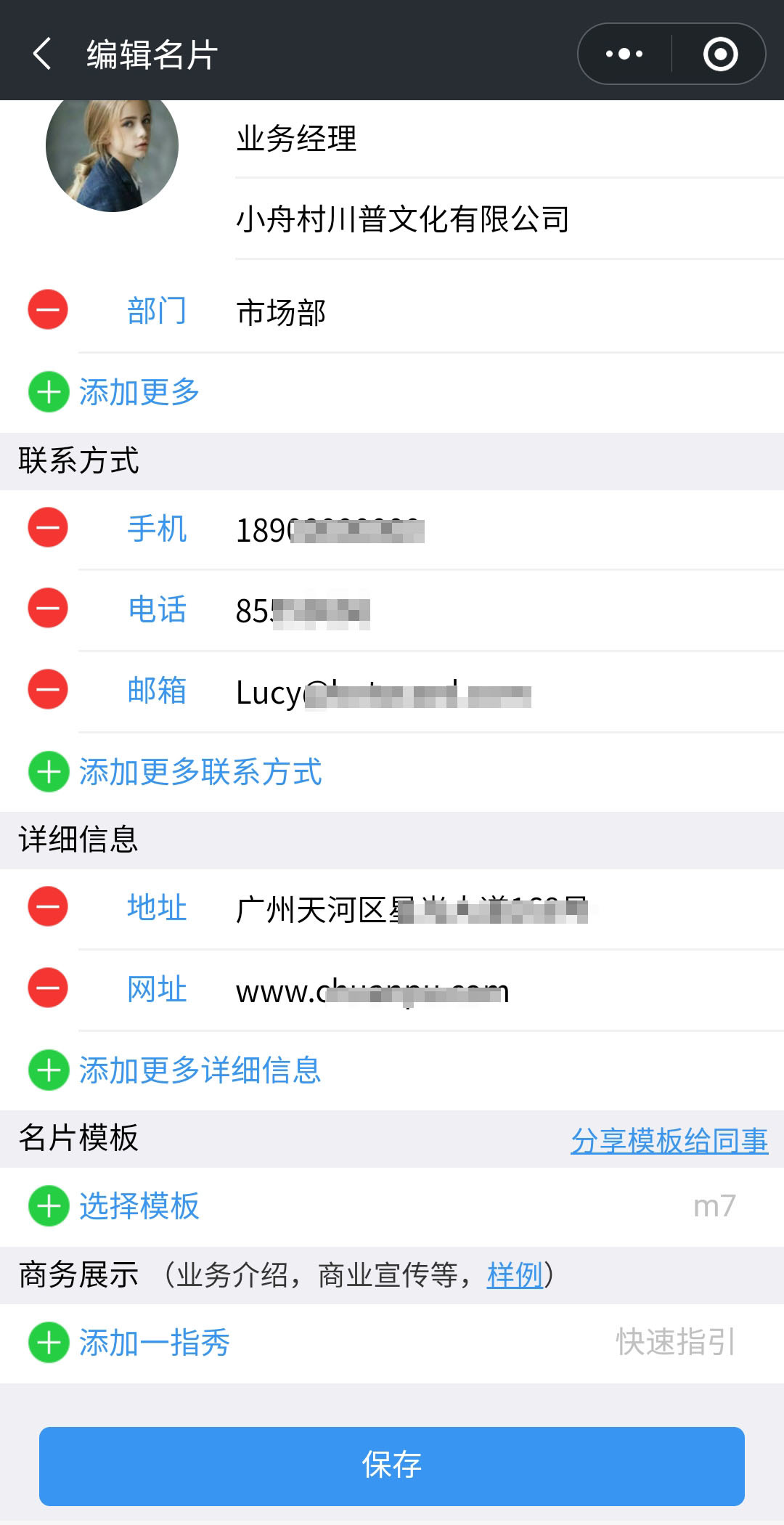The width and height of the screenshot is (784, 1525).
Task: Open the mini program three-dot menu
Action: coord(624,54)
